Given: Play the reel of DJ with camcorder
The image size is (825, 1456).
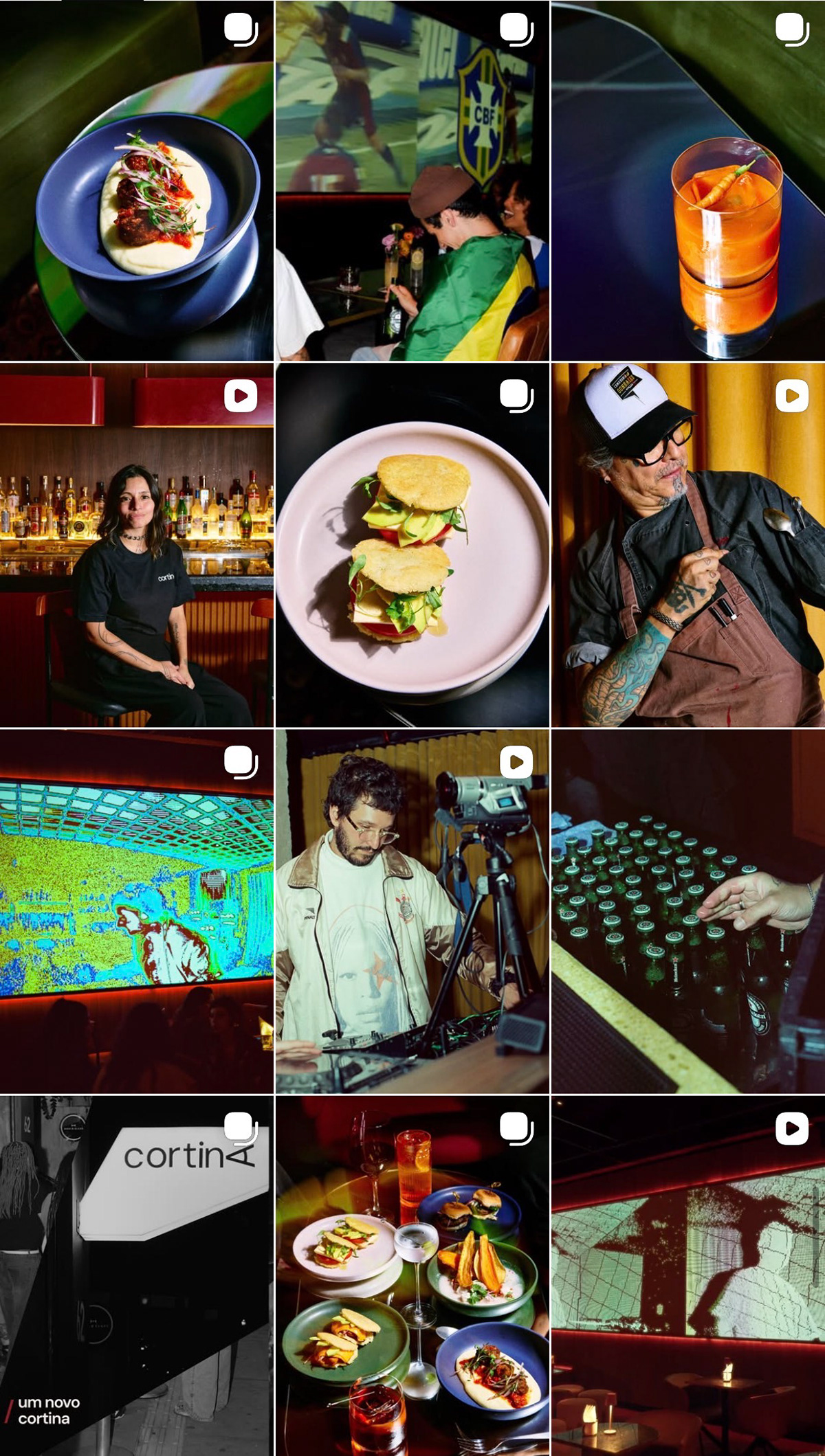Looking at the screenshot, I should pos(412,911).
